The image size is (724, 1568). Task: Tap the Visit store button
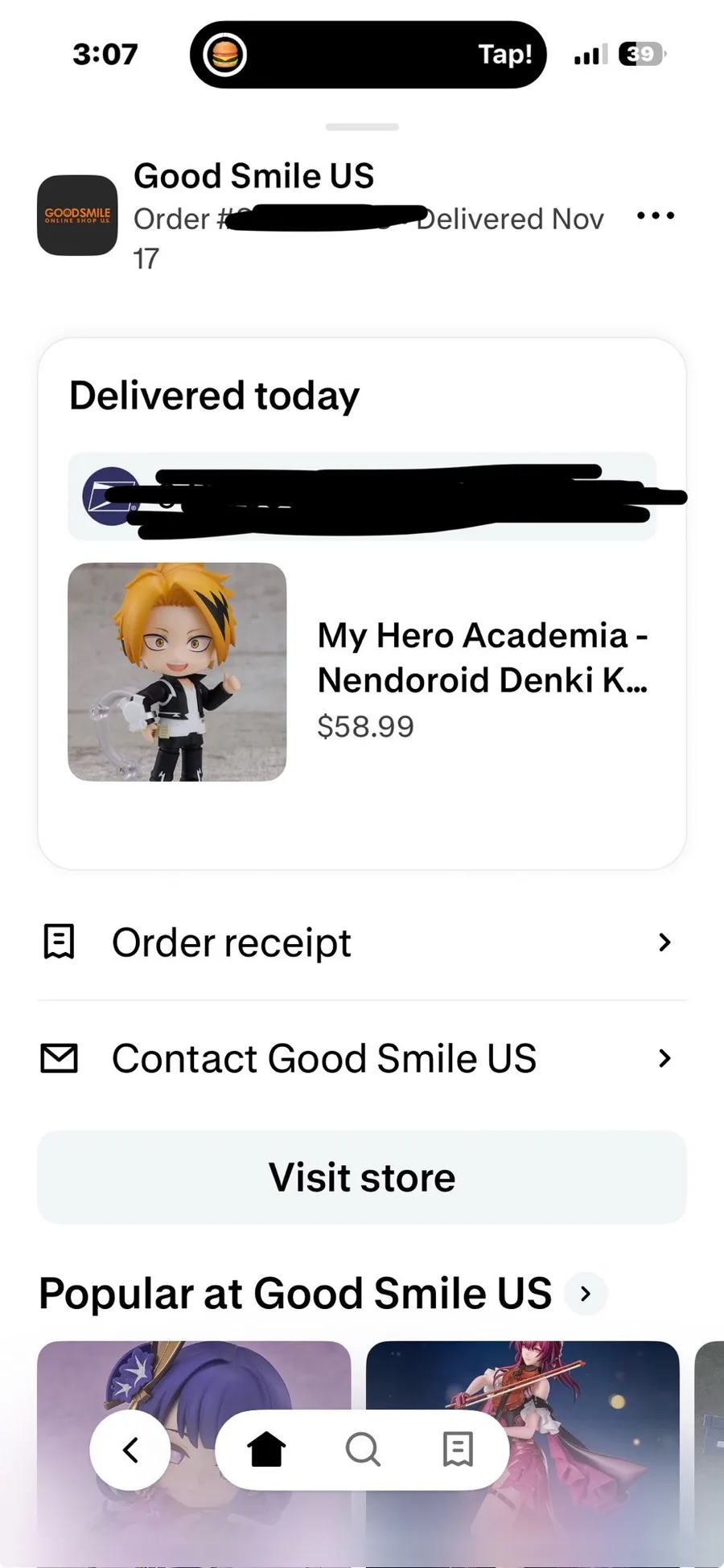[x=362, y=1177]
